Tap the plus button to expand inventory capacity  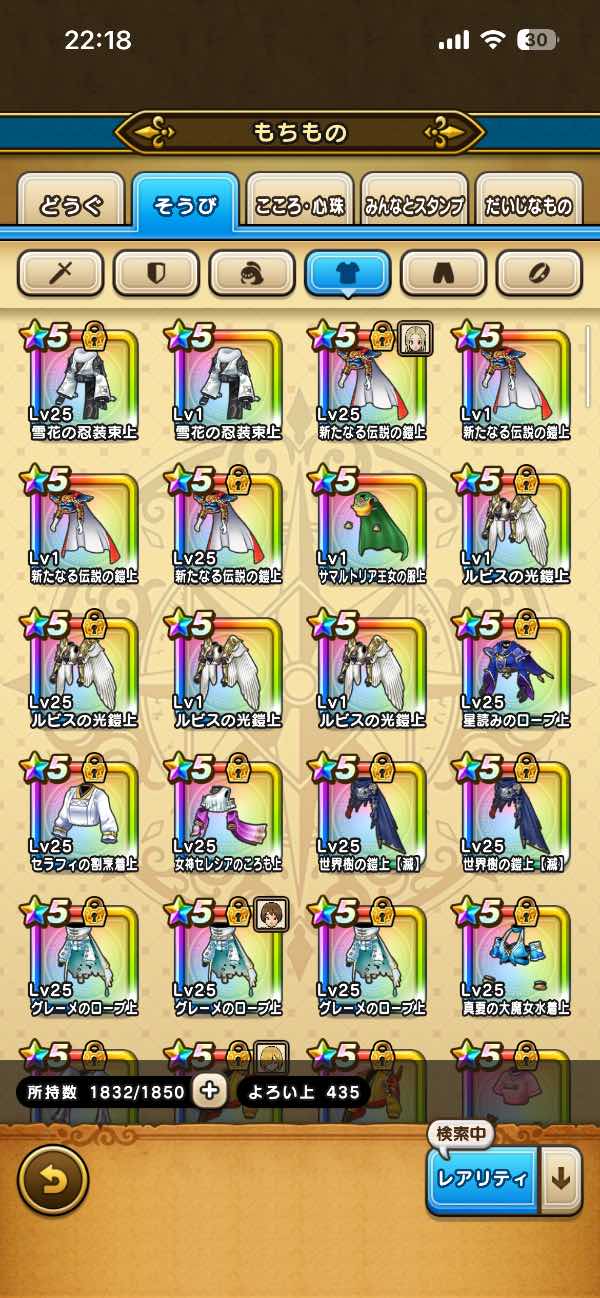[x=210, y=1091]
